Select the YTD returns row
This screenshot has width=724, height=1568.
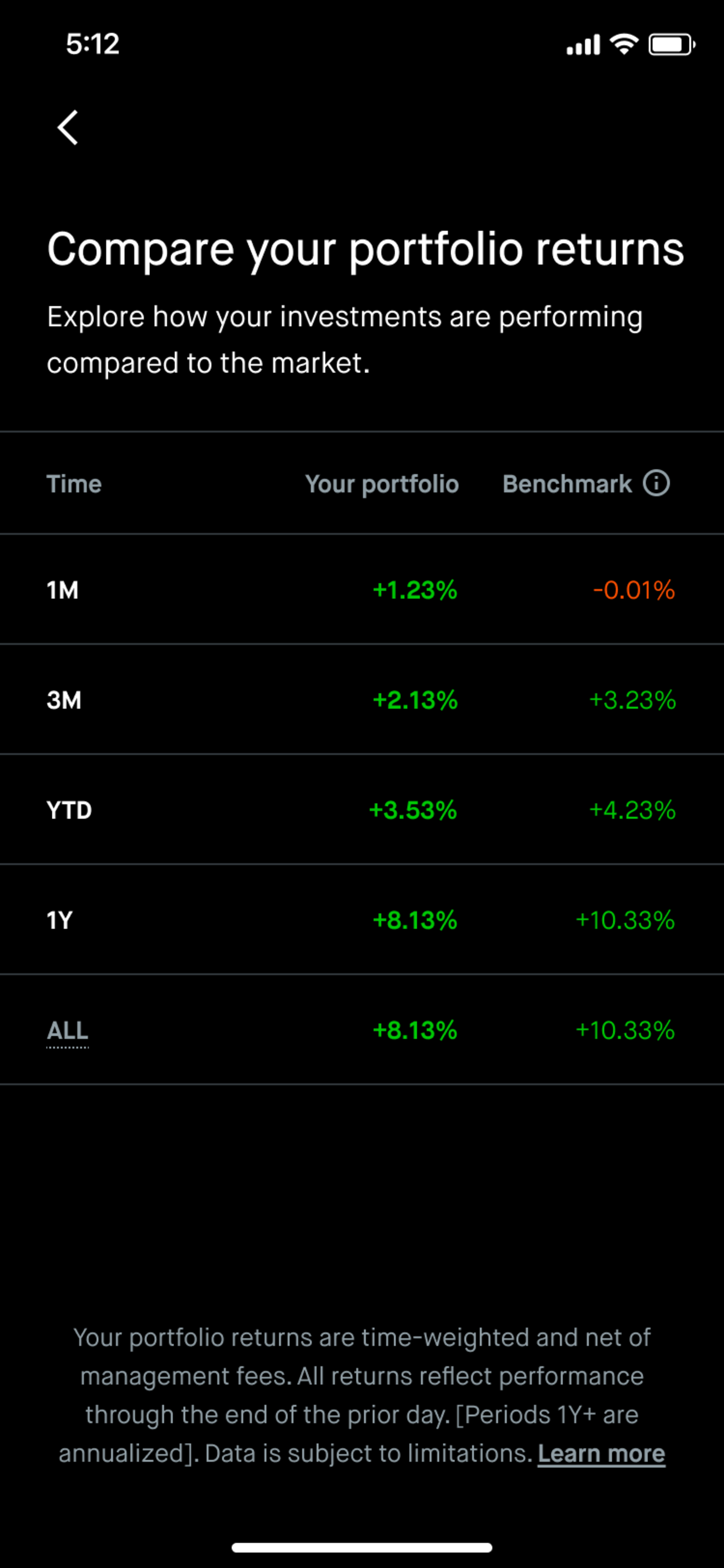[x=362, y=810]
